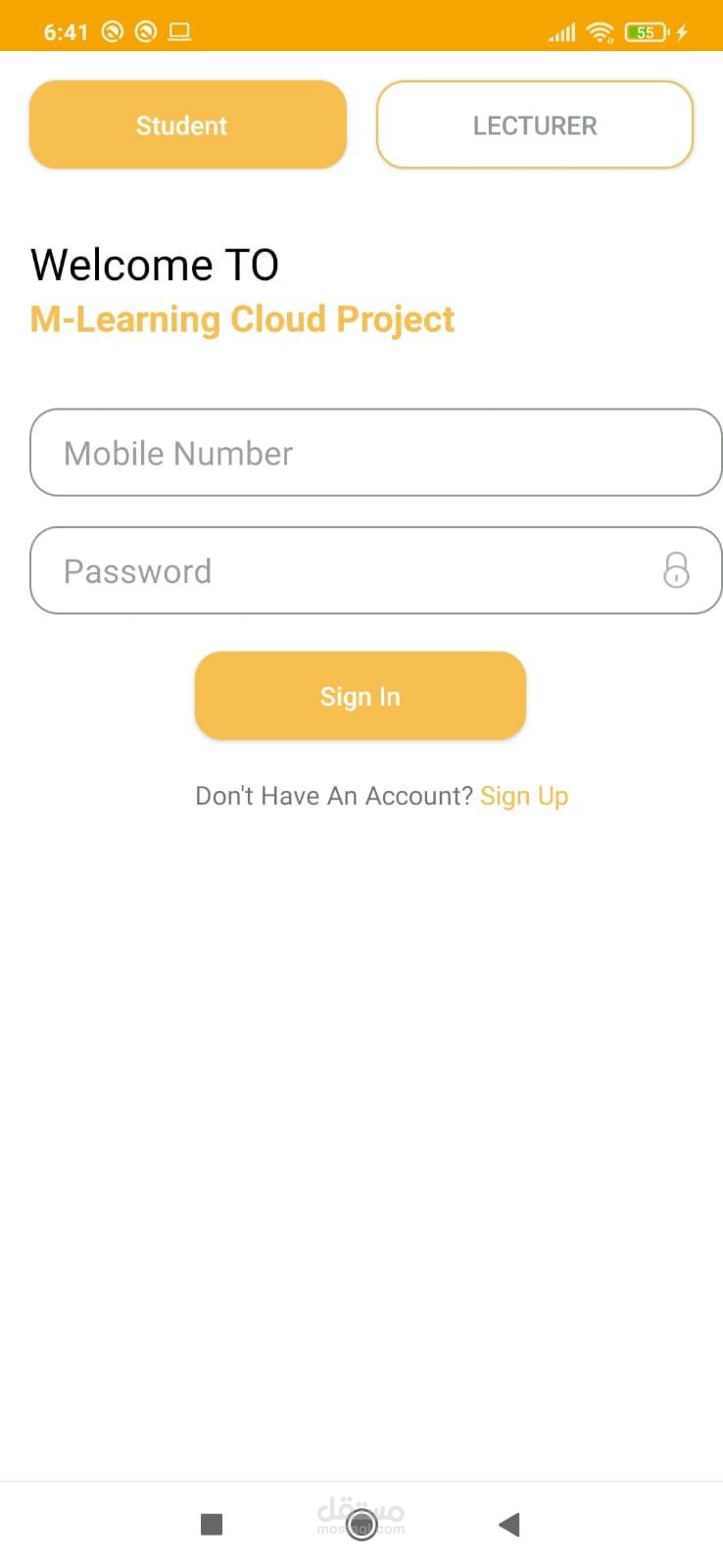The image size is (723, 1568).
Task: Open the Sign Up link
Action: pyautogui.click(x=524, y=796)
